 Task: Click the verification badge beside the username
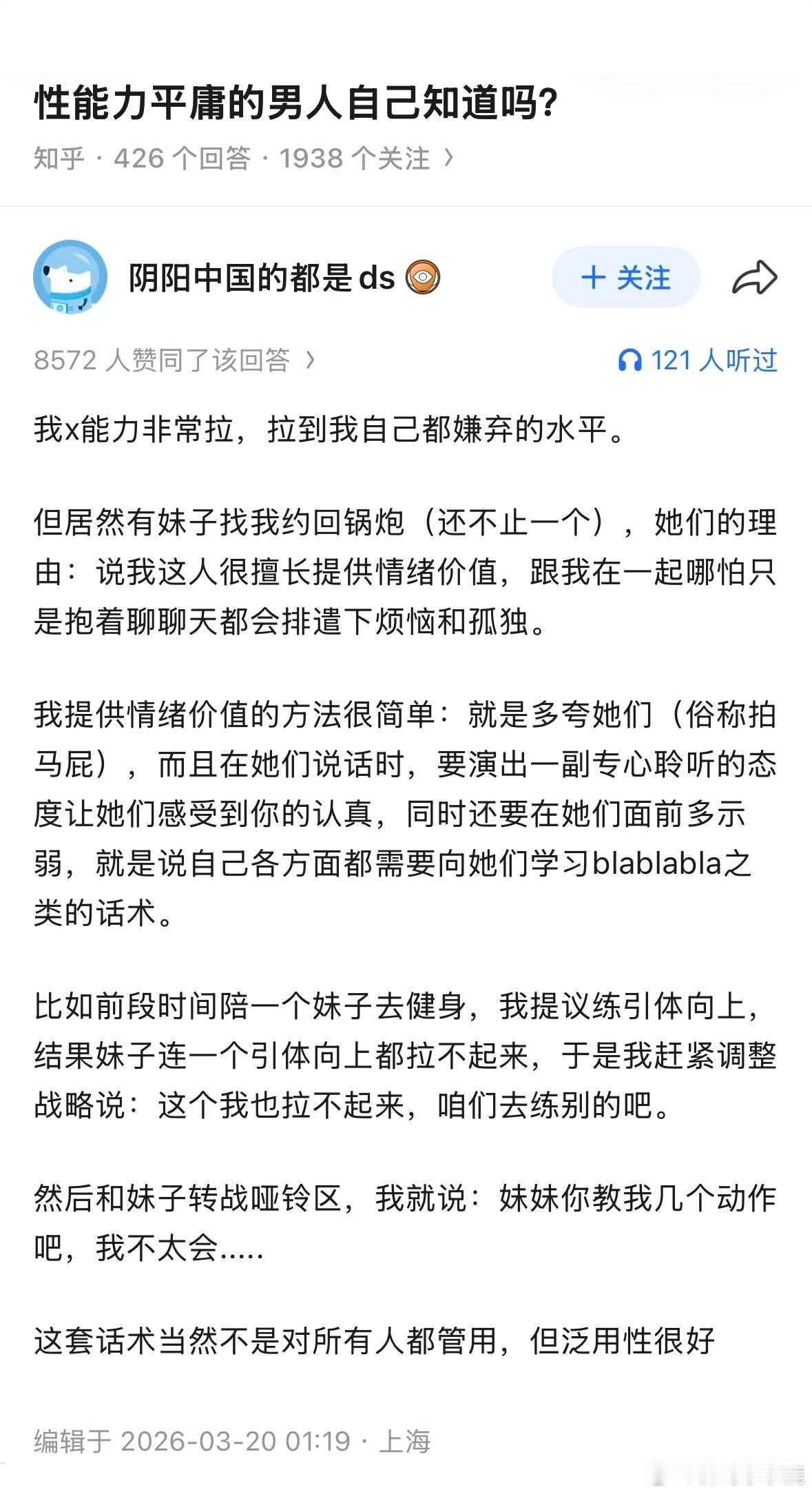point(423,278)
